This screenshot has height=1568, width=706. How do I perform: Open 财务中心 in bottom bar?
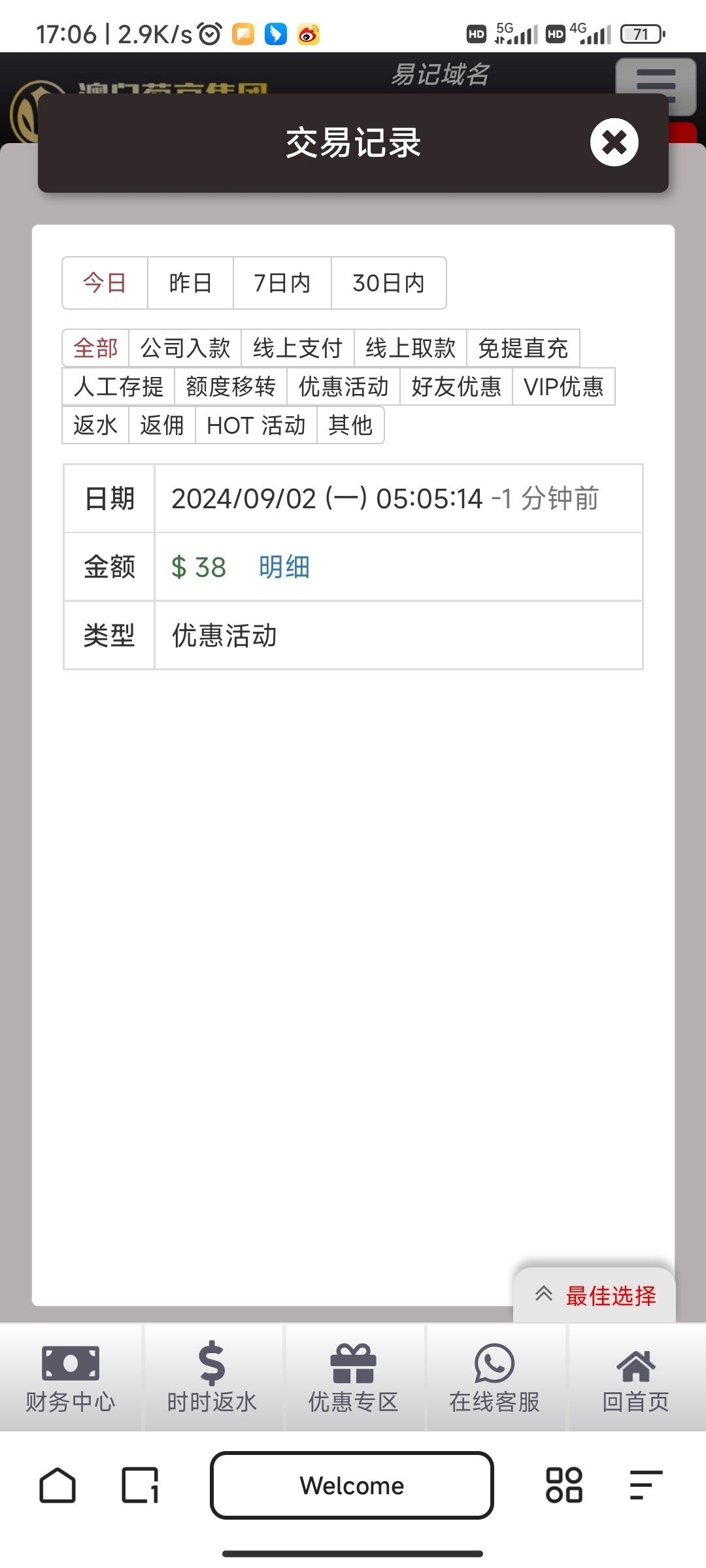(71, 1378)
